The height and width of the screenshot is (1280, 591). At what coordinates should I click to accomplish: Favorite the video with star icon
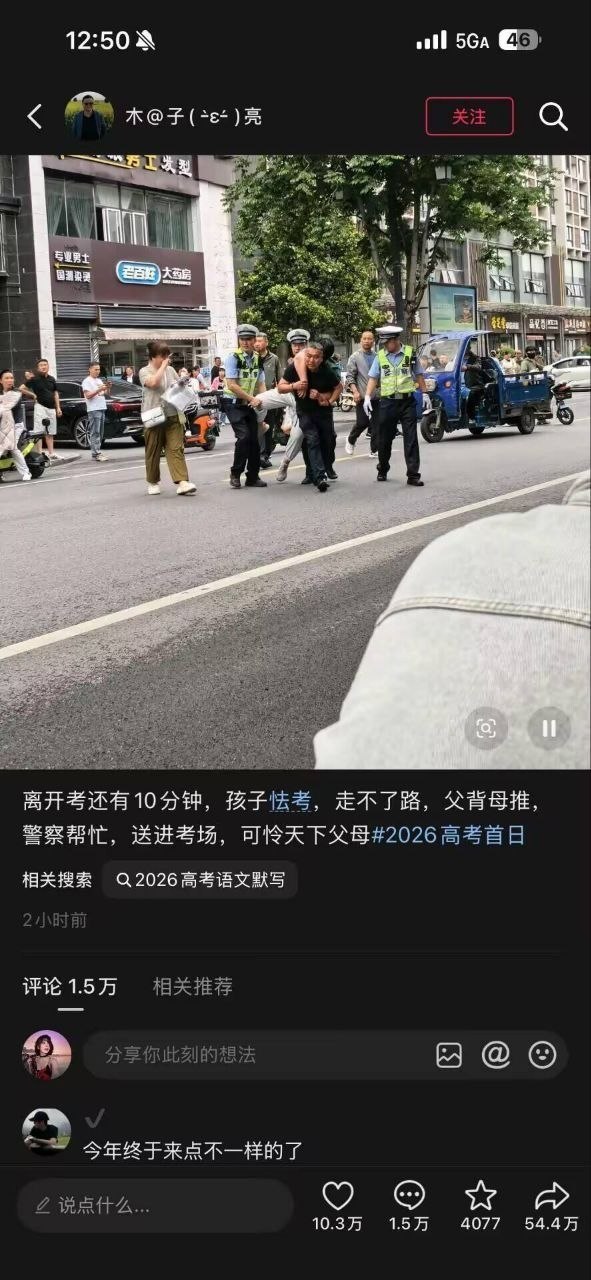(x=481, y=1196)
